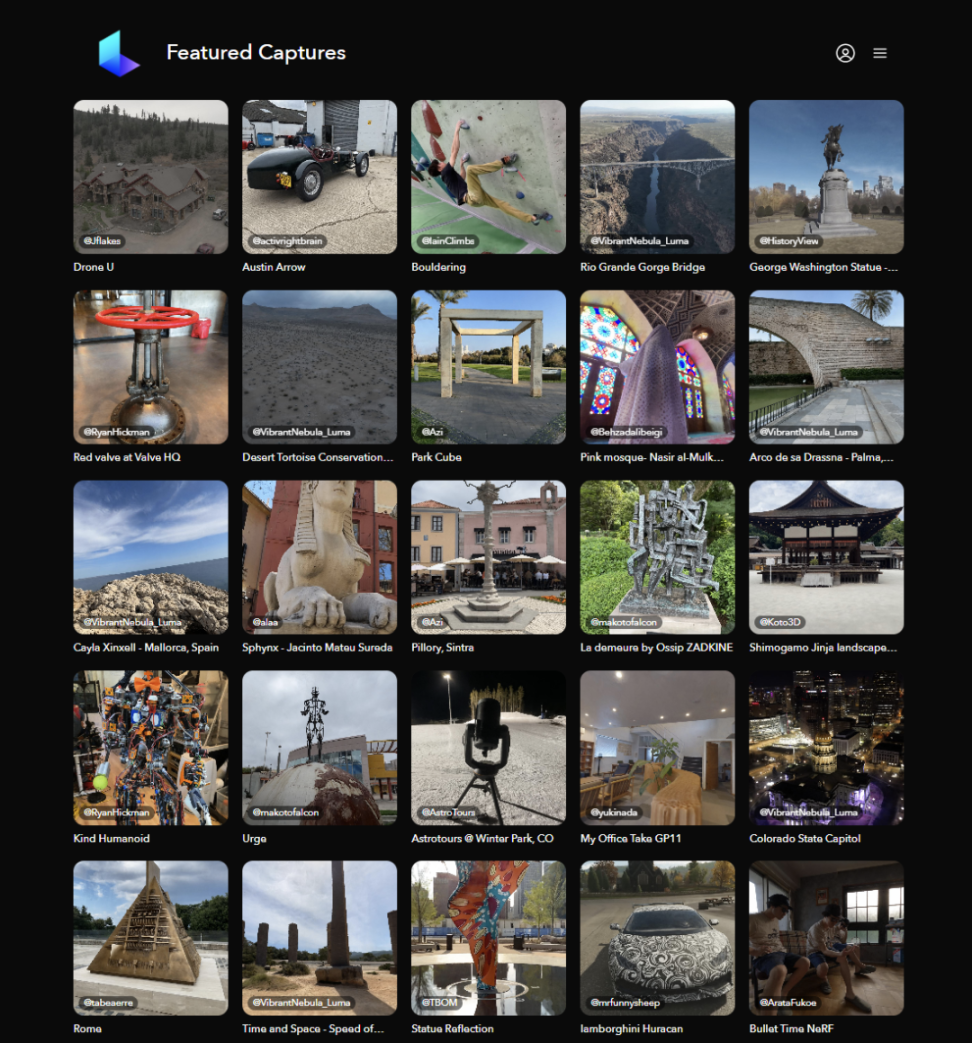972x1043 pixels.
Task: Open the George Washington Statue capture
Action: [x=826, y=177]
